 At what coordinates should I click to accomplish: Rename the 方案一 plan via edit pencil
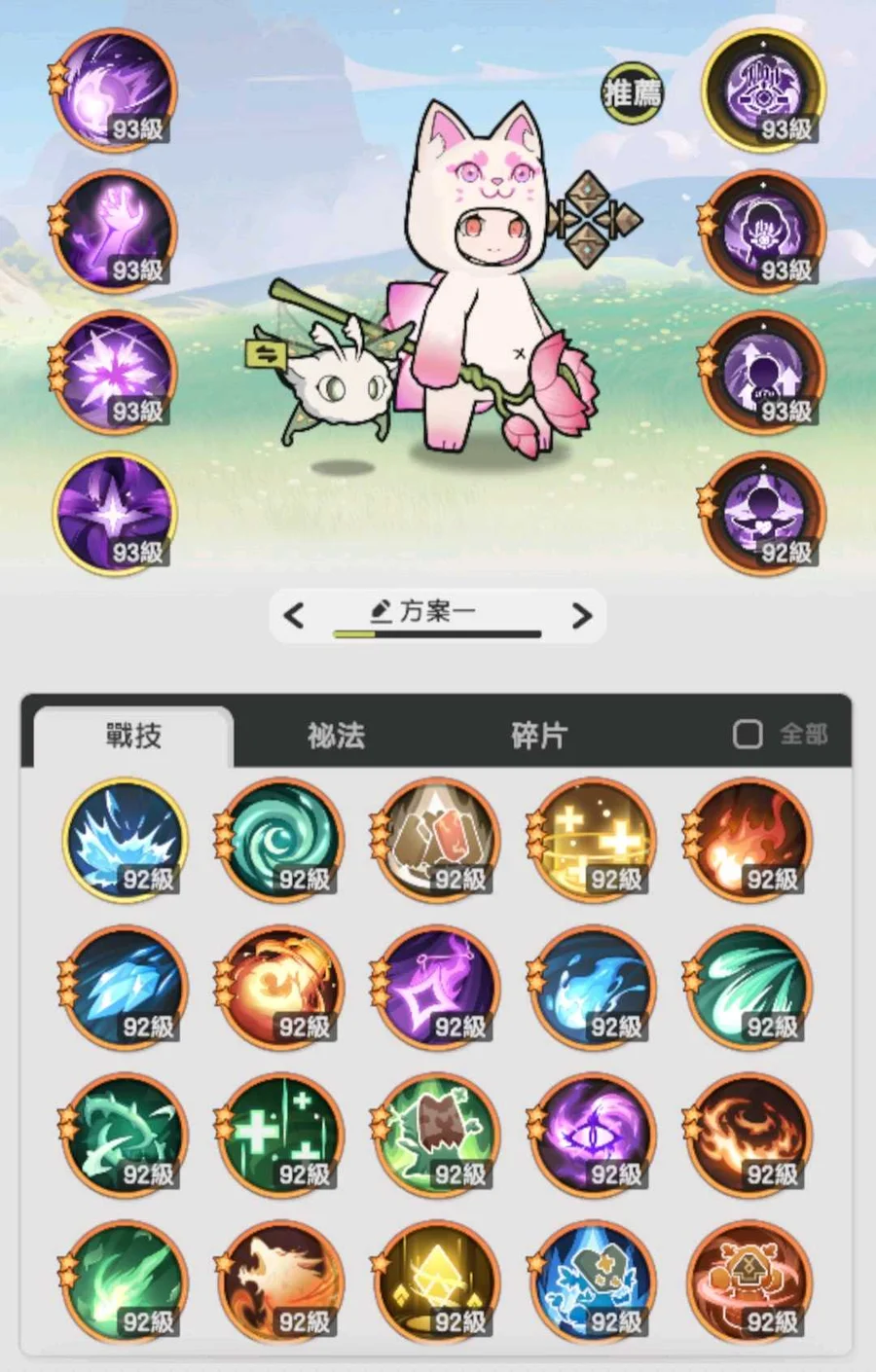pyautogui.click(x=382, y=611)
